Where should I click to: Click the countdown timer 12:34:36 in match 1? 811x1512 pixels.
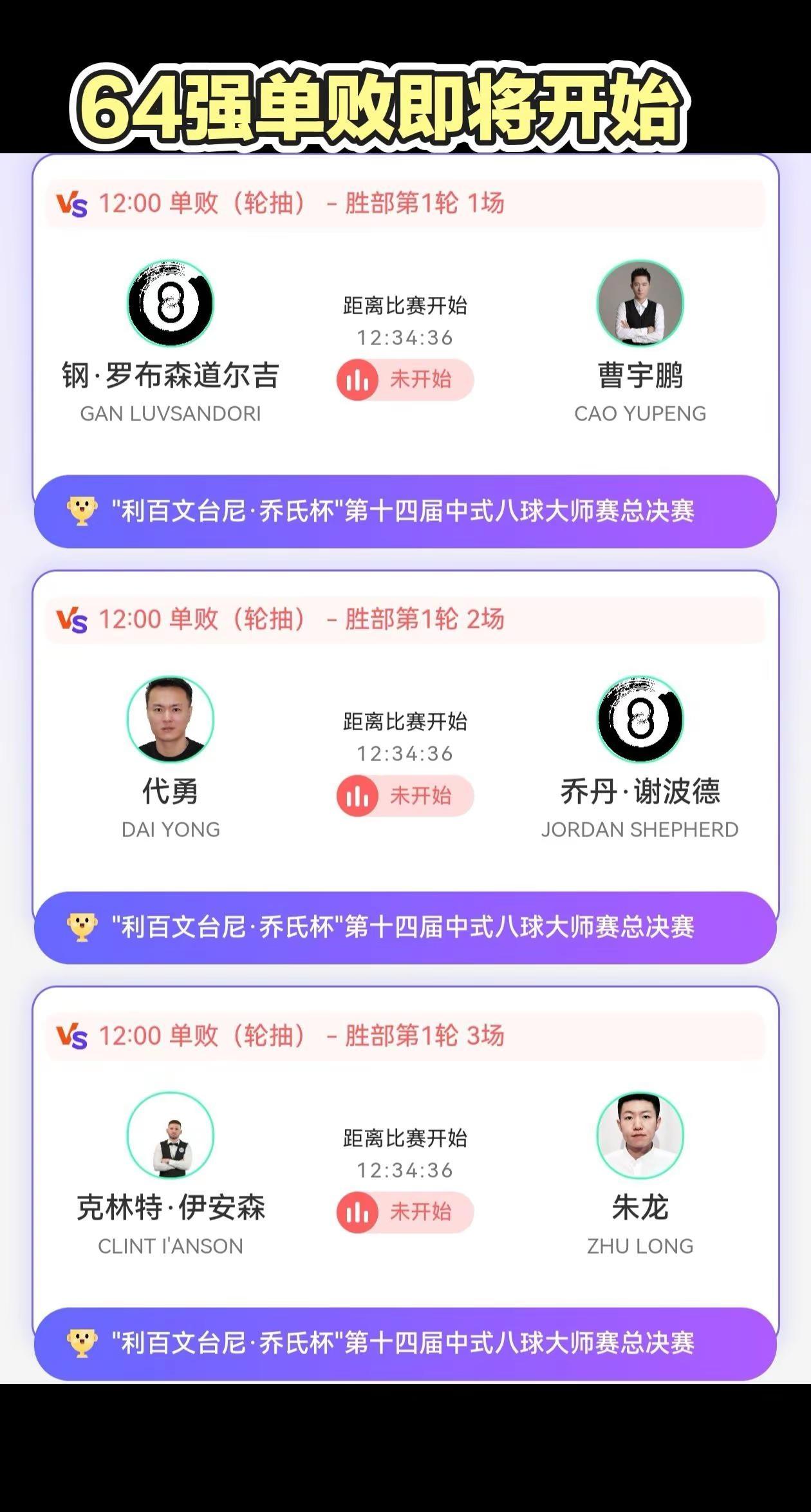[405, 337]
